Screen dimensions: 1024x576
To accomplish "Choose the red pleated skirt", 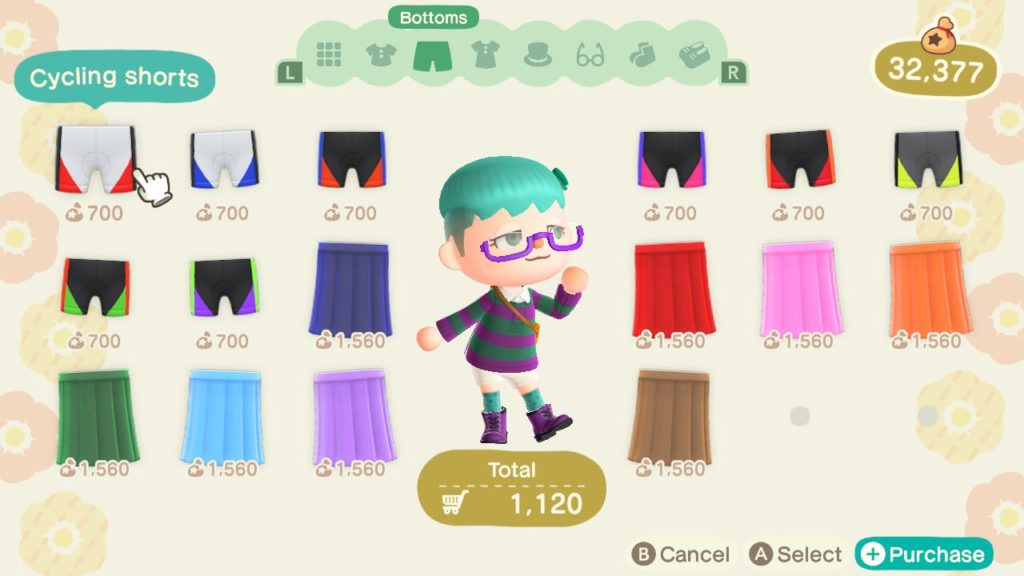I will coord(673,289).
